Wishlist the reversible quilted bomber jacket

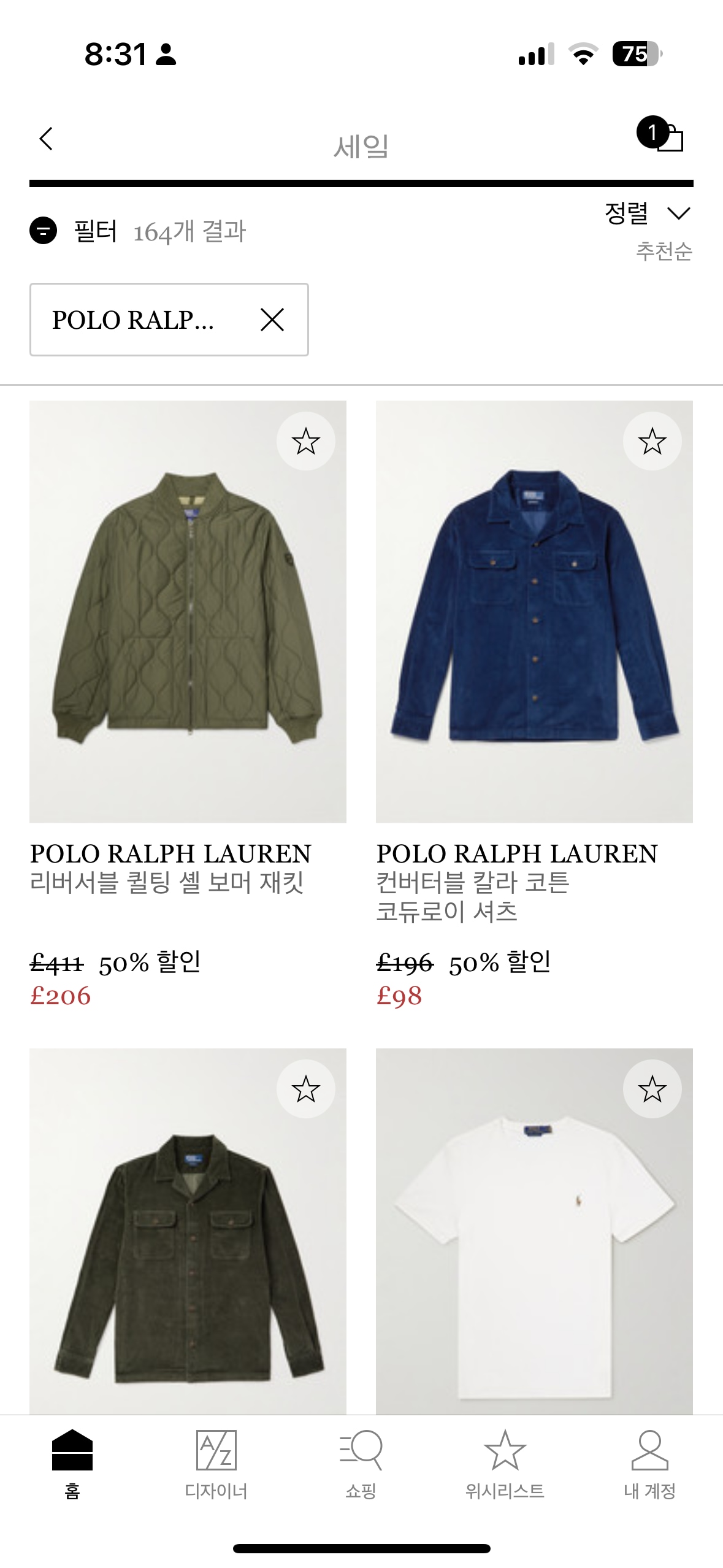[305, 441]
